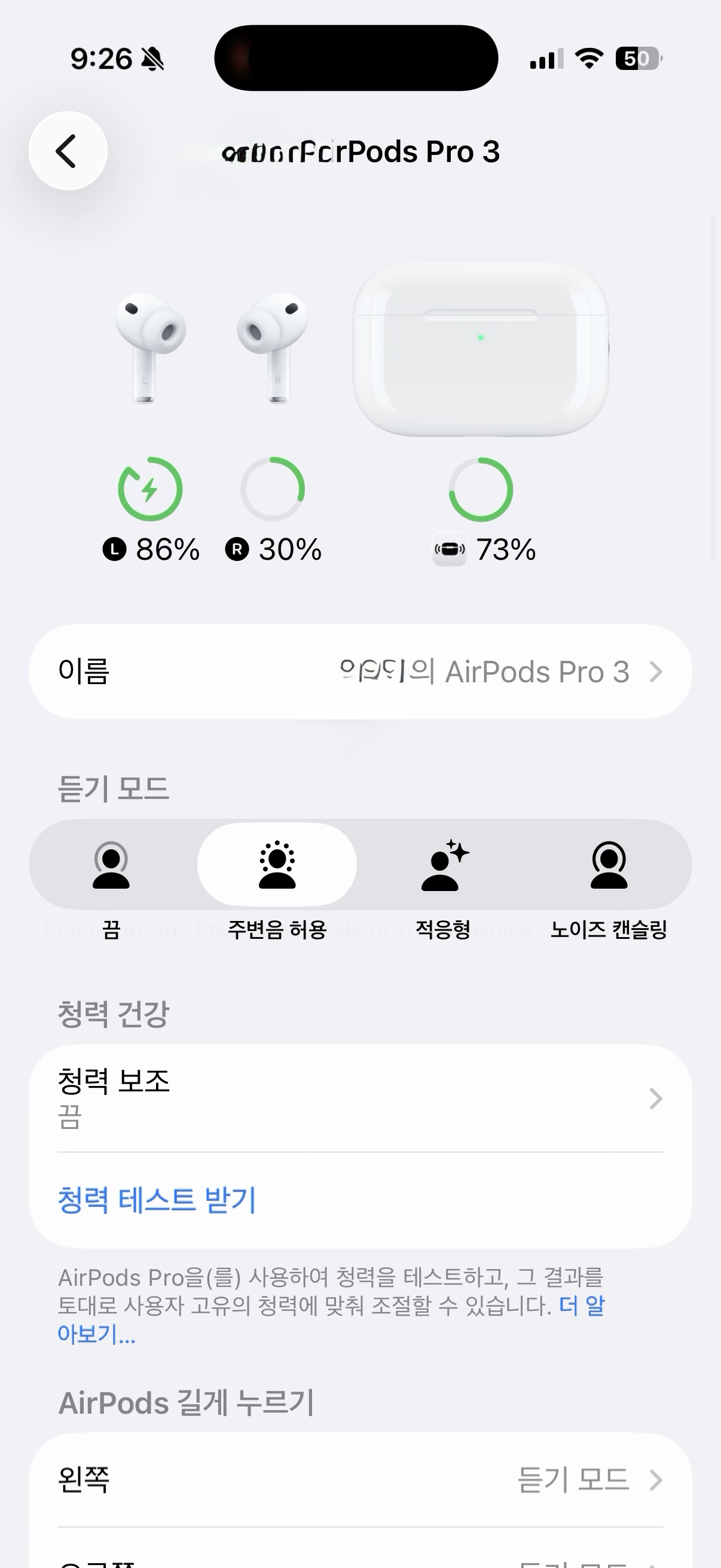Tap 청력 테스트 받기

coord(157,1200)
